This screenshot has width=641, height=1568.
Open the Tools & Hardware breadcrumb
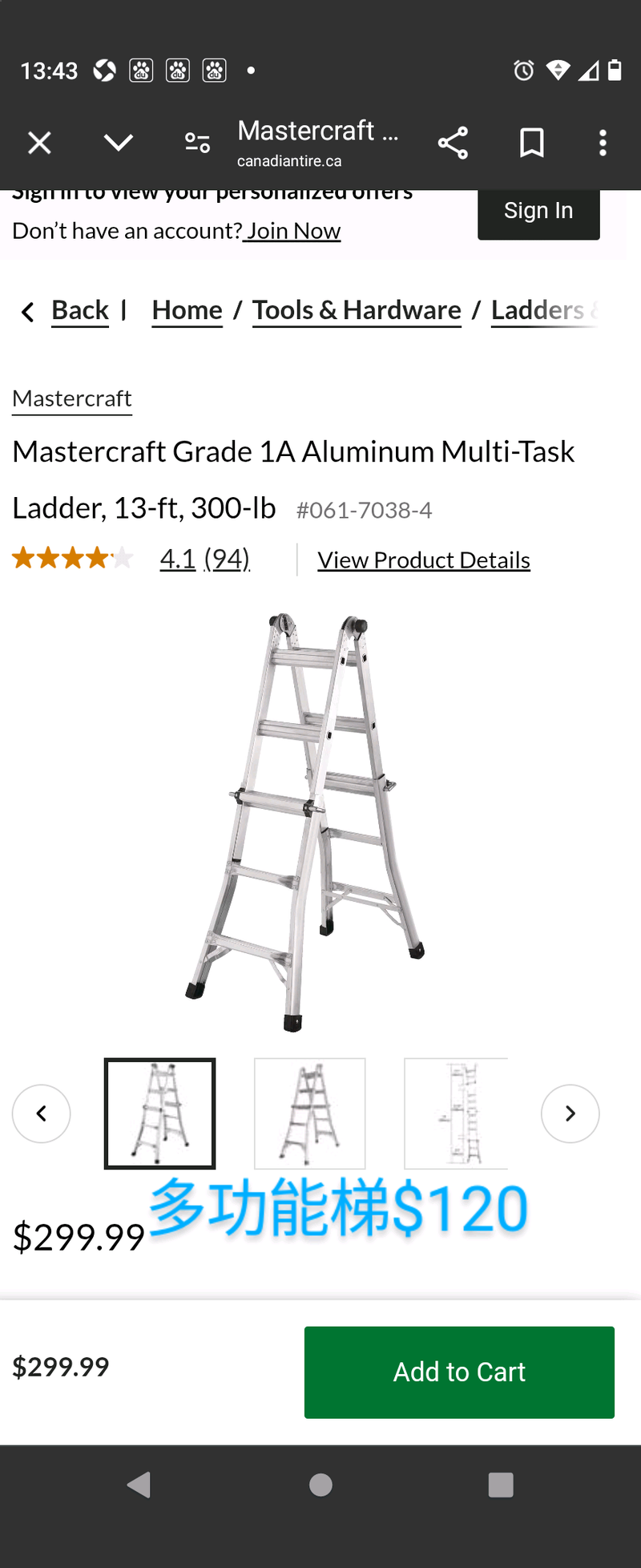[x=357, y=310]
